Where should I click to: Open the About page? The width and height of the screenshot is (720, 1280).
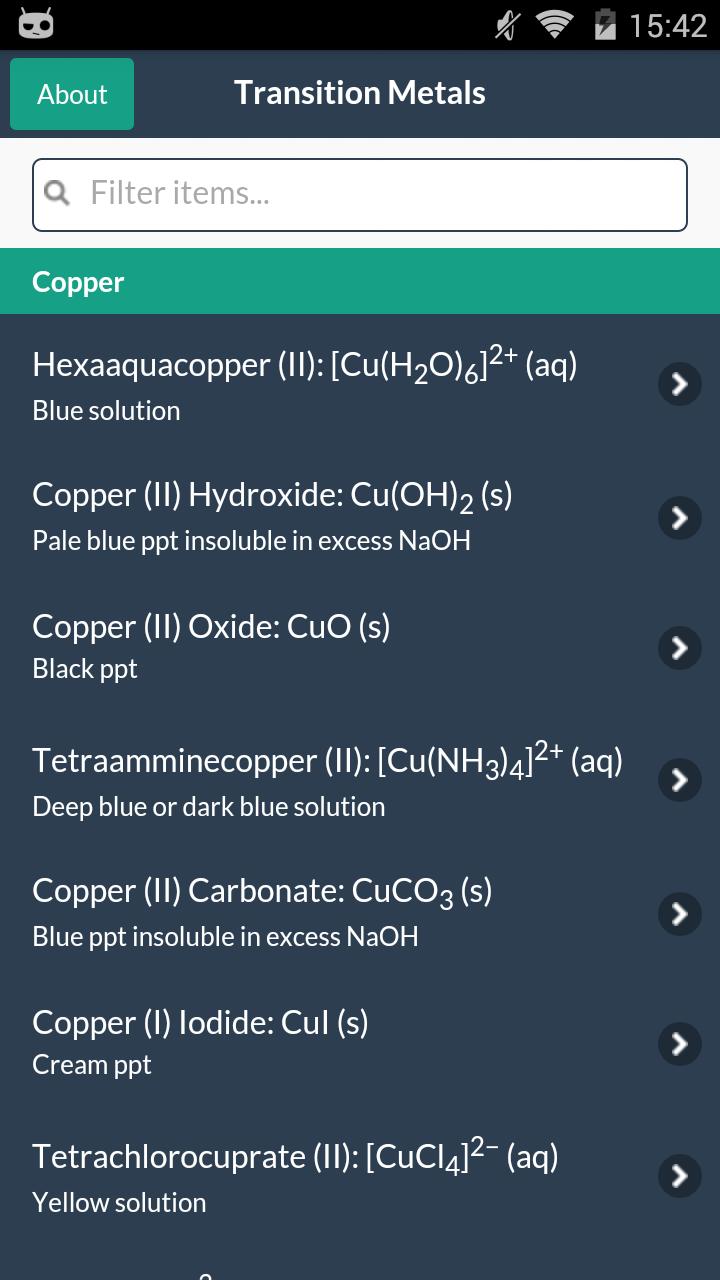tap(72, 94)
